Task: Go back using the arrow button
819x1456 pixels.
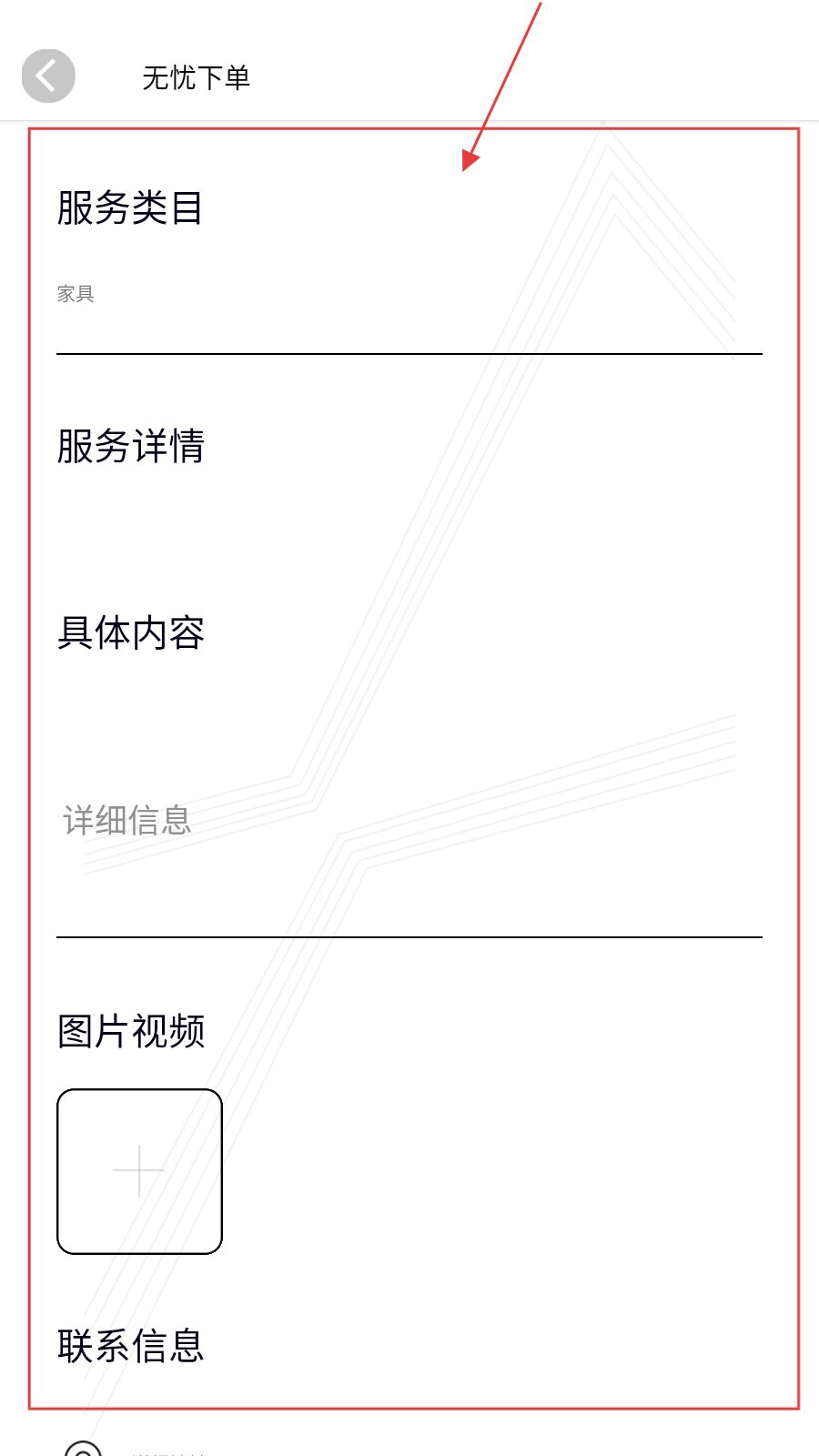Action: 48,76
